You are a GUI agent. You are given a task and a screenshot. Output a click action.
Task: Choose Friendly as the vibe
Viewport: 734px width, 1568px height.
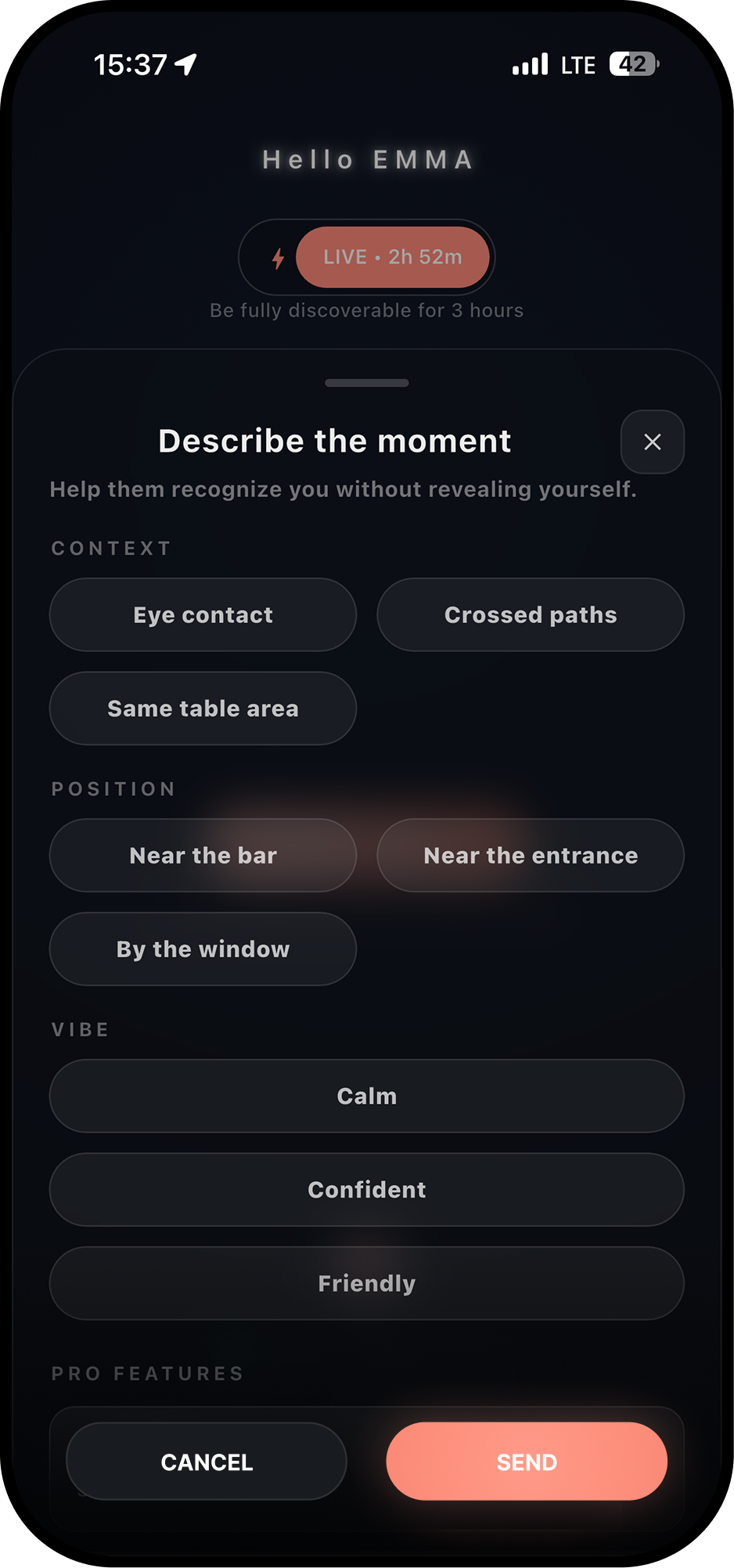tap(366, 1284)
